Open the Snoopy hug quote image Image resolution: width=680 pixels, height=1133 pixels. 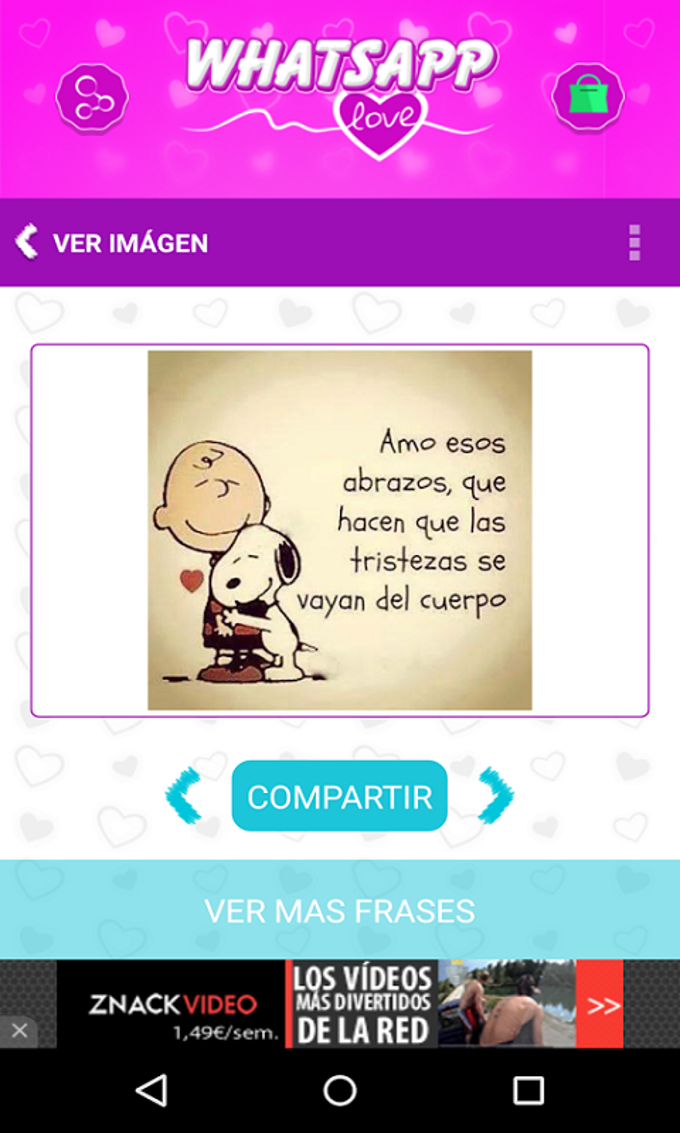pyautogui.click(x=340, y=530)
